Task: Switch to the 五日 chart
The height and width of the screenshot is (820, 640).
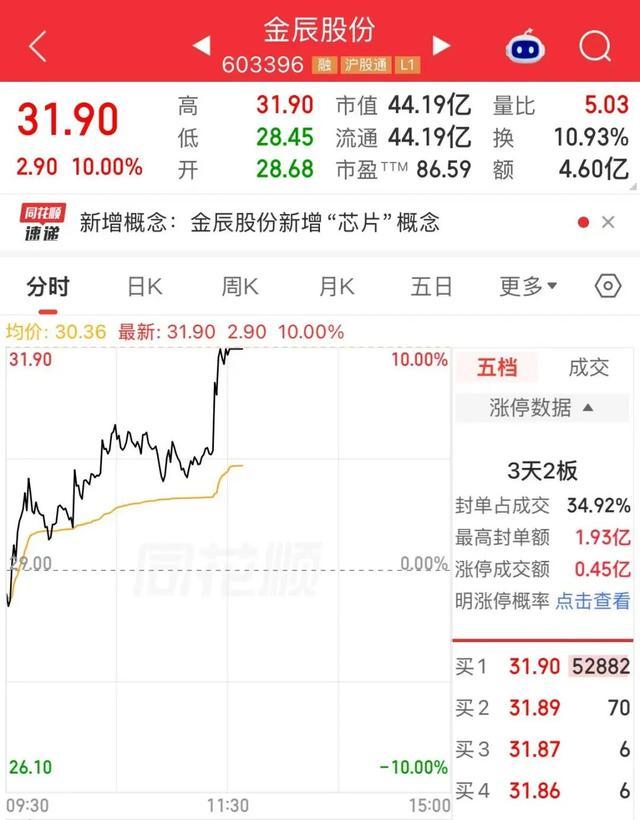Action: 431,287
